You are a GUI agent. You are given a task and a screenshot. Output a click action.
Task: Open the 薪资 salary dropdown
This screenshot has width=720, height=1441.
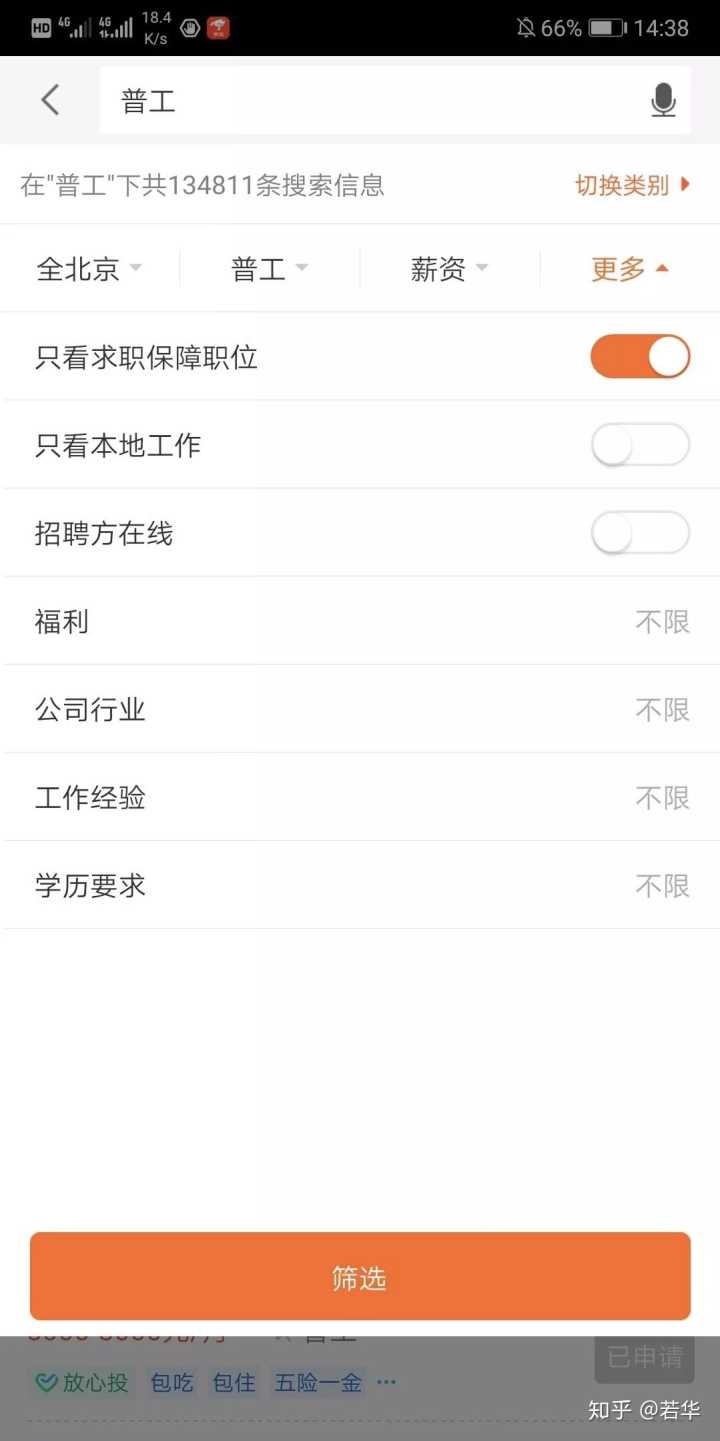(x=449, y=269)
